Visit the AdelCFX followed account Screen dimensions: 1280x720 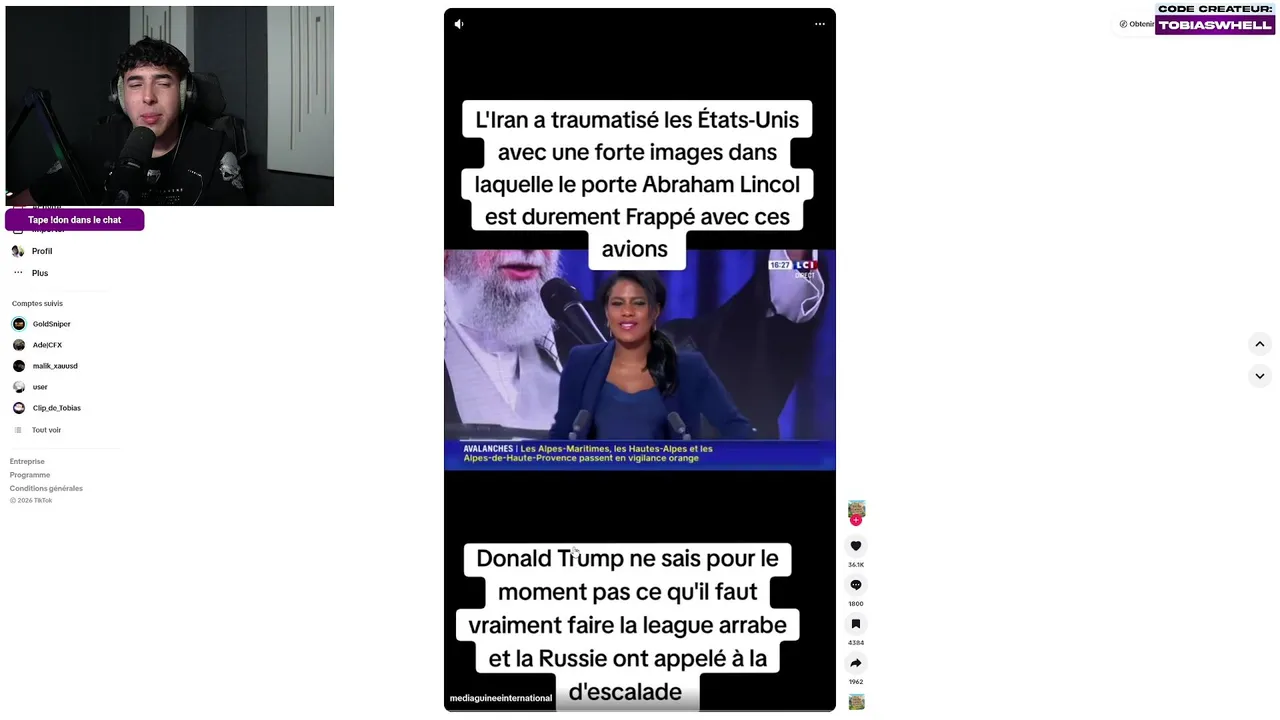coord(47,345)
